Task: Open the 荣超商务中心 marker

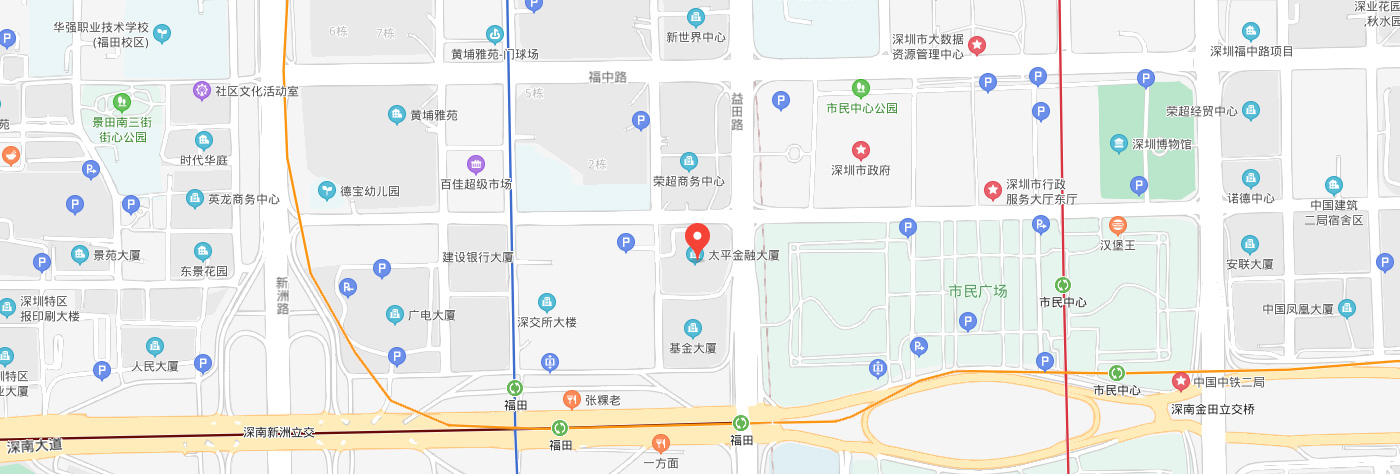Action: click(x=688, y=161)
